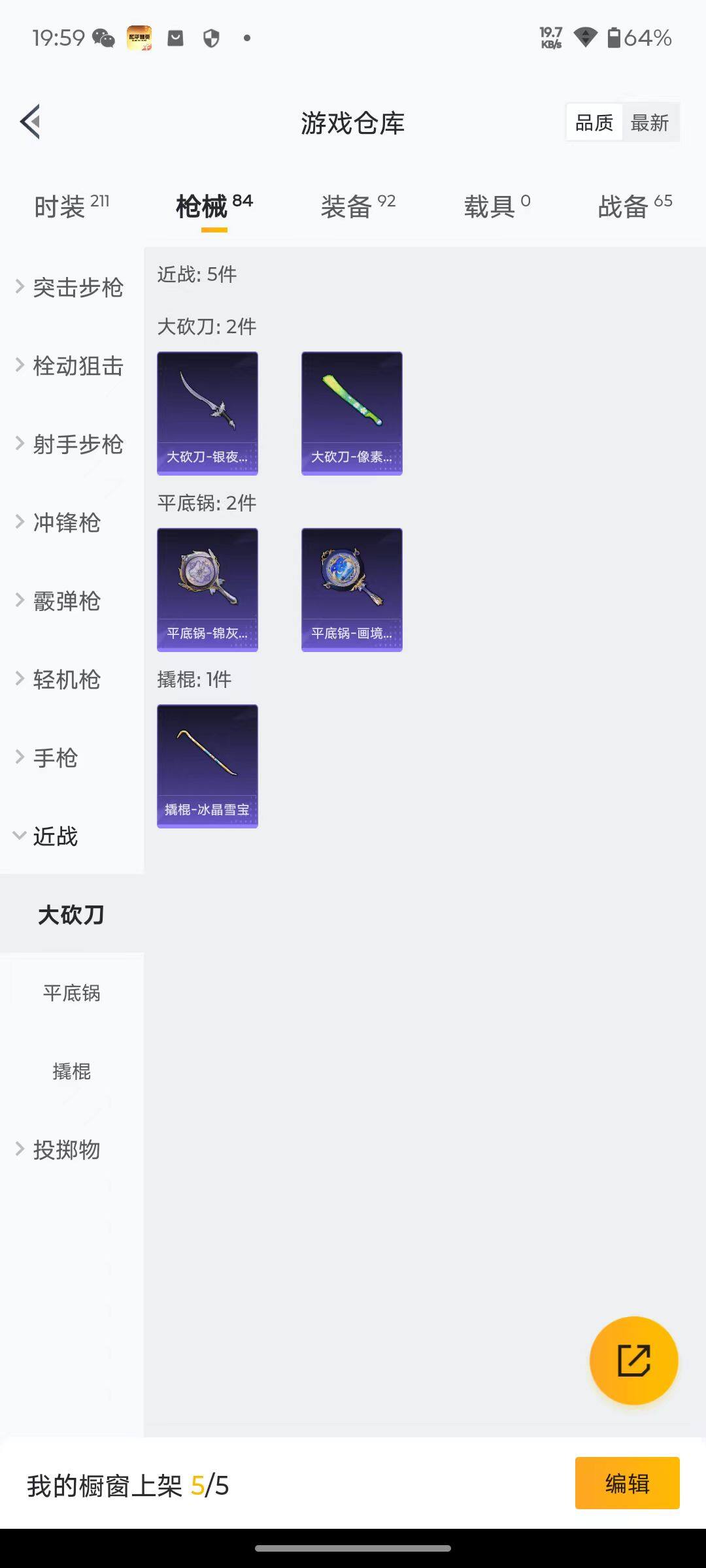Tap the shield icon in the status bar
Screen dimensions: 706x1568
pyautogui.click(x=210, y=39)
